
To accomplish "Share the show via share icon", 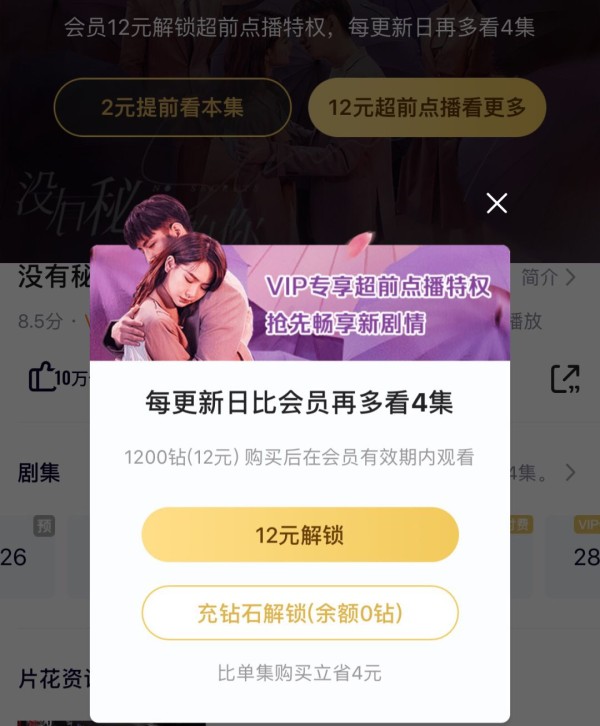I will point(565,378).
